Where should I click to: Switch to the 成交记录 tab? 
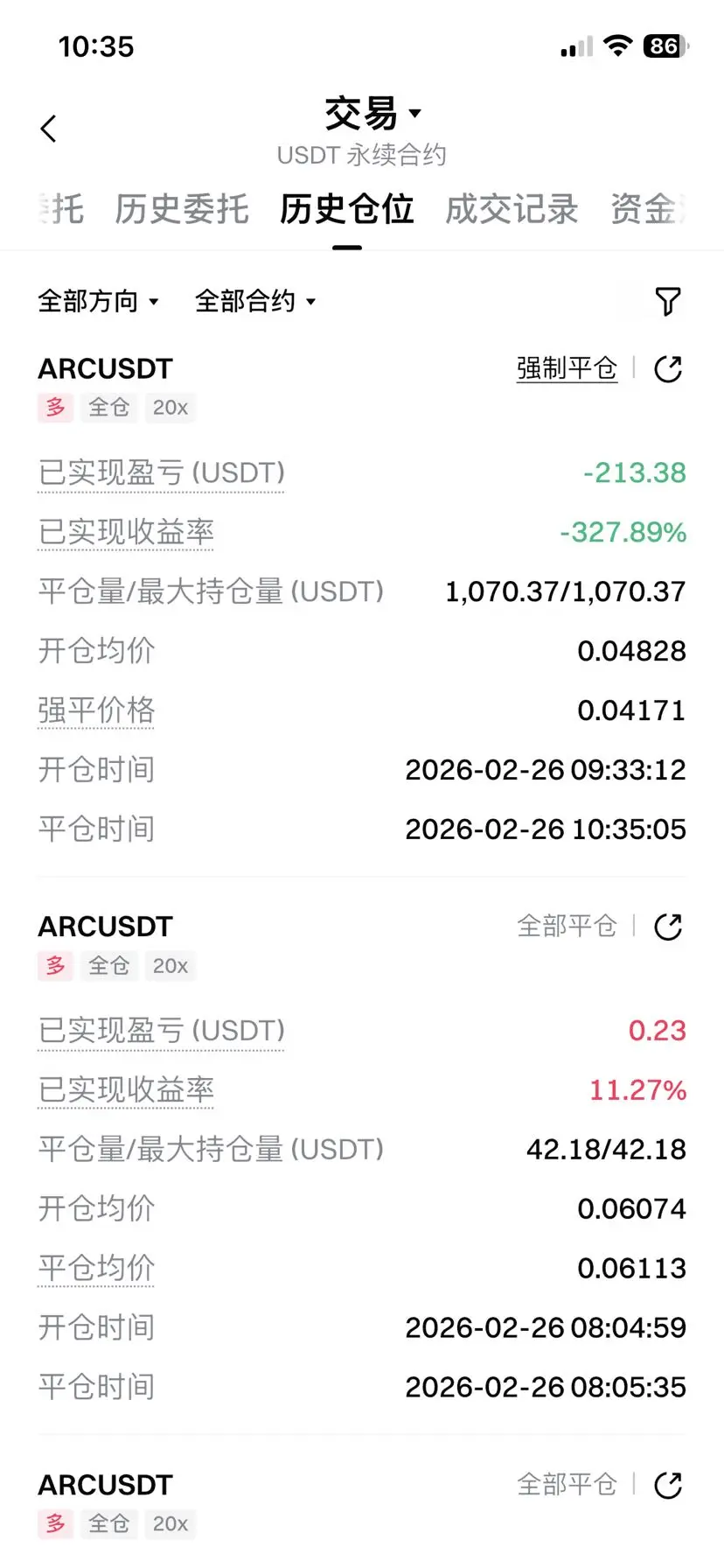pyautogui.click(x=512, y=210)
